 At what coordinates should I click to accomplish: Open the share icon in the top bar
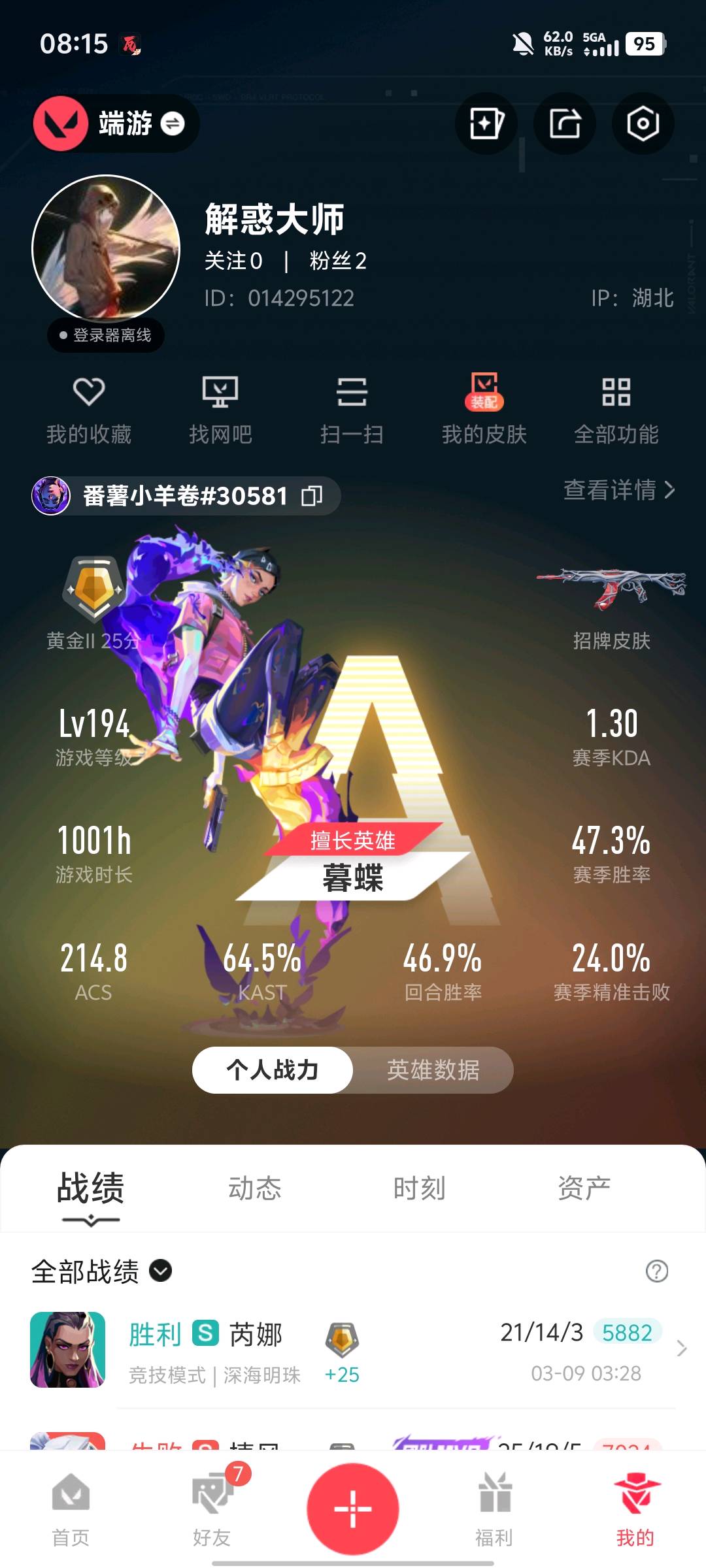565,123
